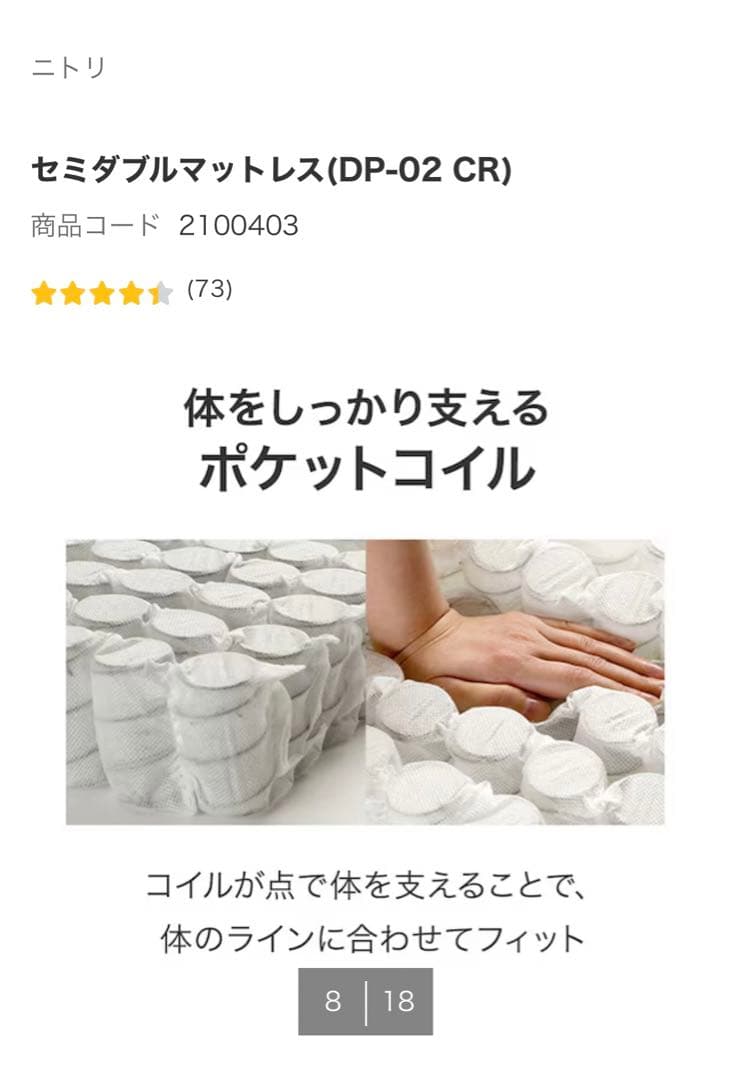Screen dimensions: 732x1080
Task: View the 73 customer reviews
Action: (209, 289)
